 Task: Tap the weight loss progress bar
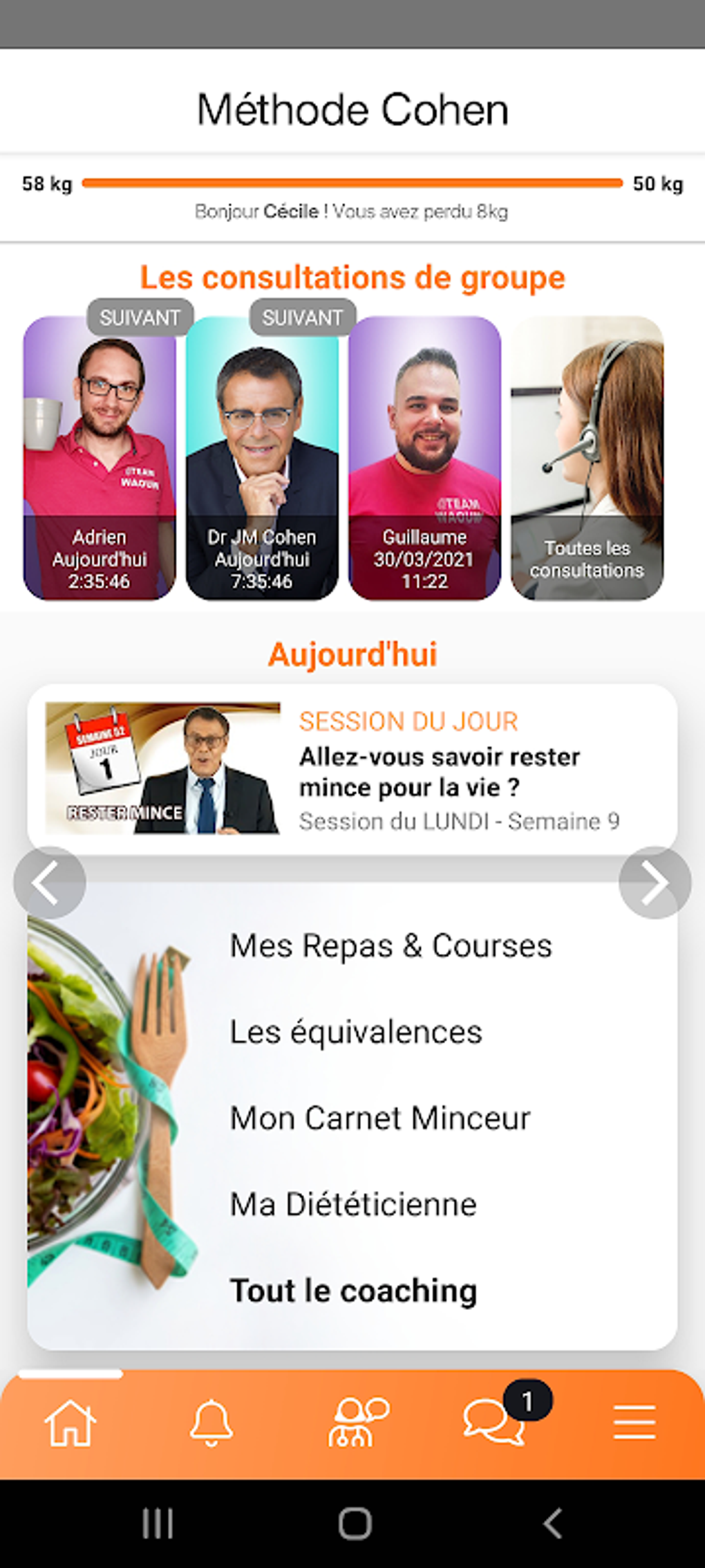[x=351, y=183]
